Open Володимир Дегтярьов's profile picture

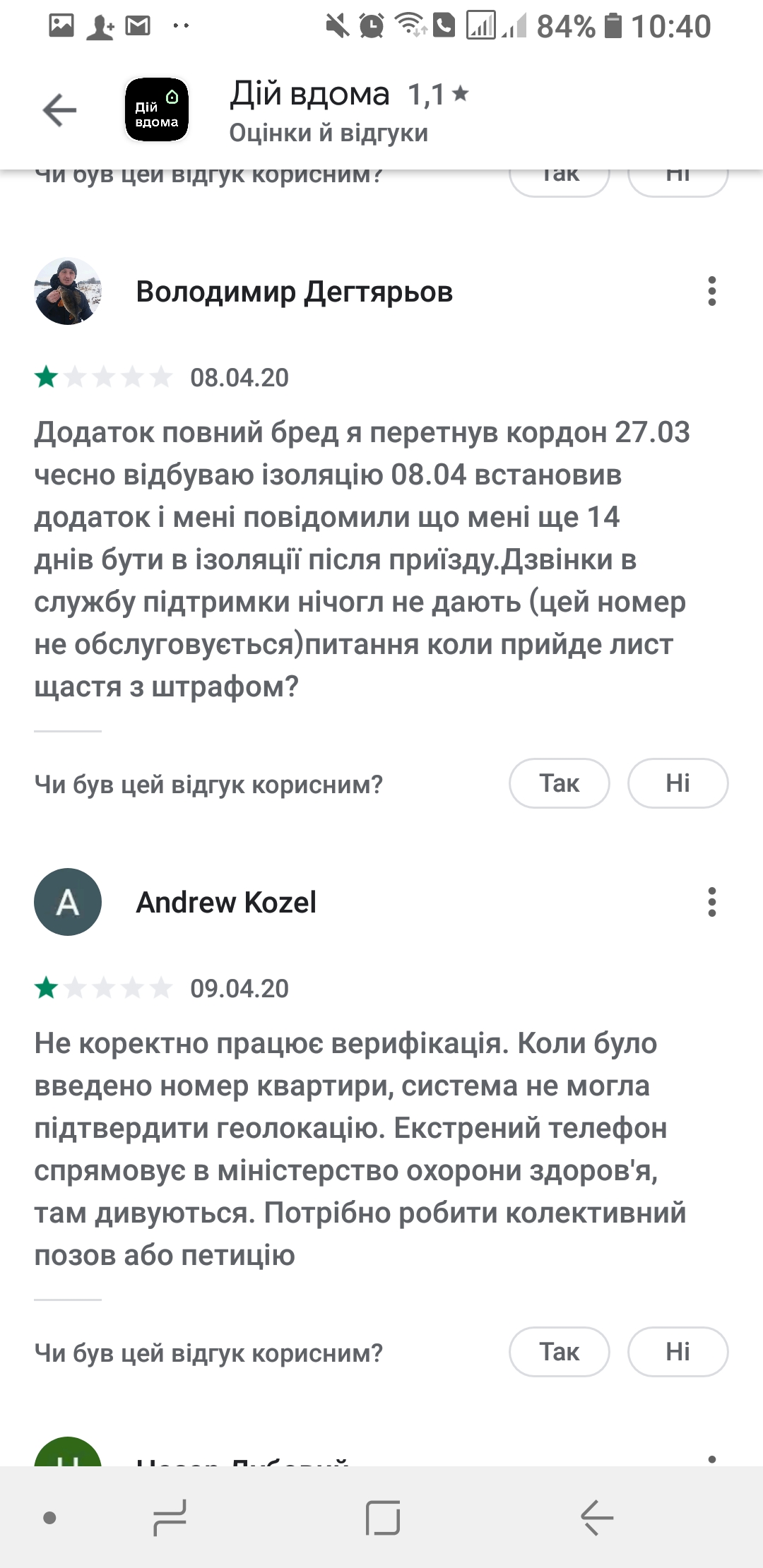(x=68, y=291)
